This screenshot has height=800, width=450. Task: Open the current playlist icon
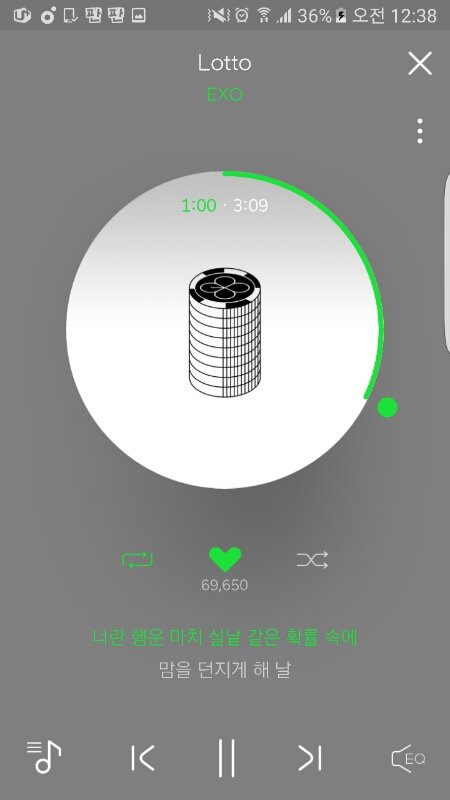(x=44, y=757)
